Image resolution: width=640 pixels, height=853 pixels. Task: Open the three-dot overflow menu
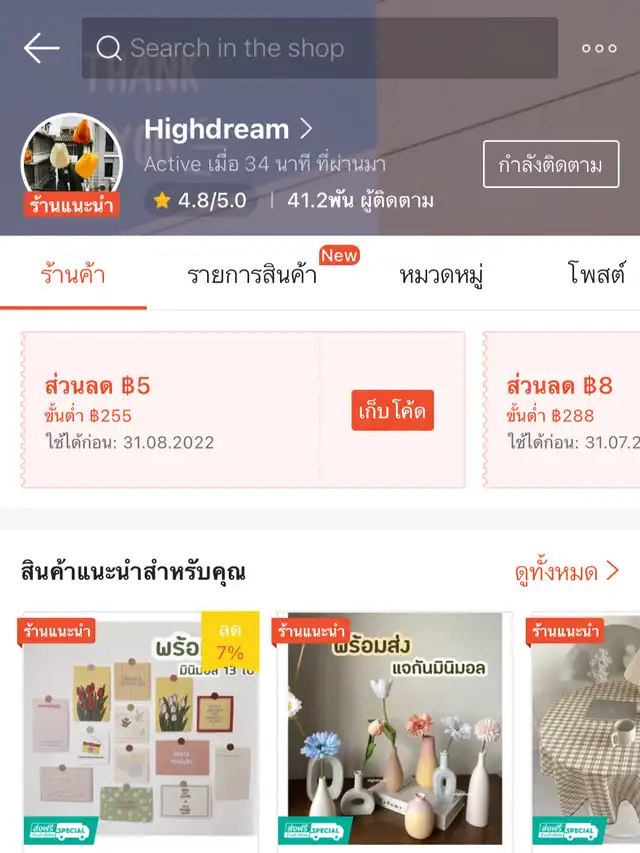pyautogui.click(x=599, y=48)
